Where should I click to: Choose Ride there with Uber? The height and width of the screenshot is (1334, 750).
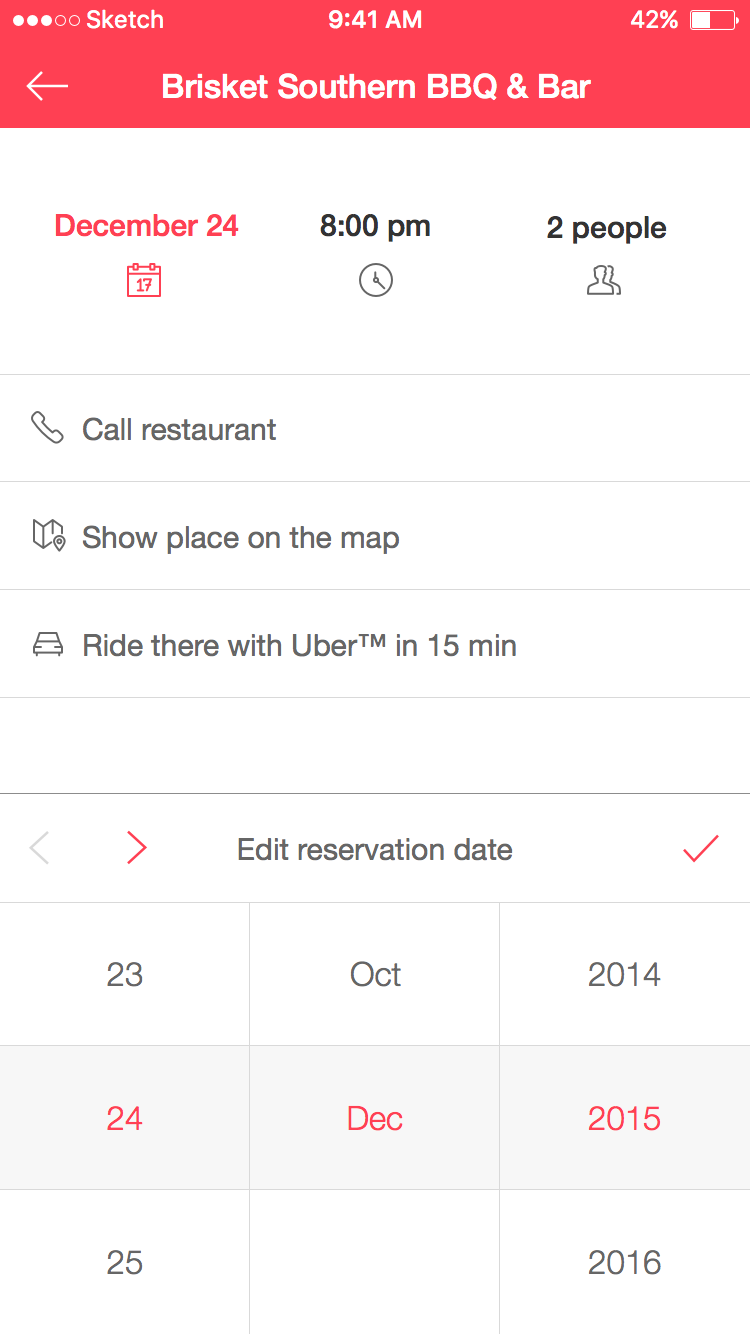point(375,645)
